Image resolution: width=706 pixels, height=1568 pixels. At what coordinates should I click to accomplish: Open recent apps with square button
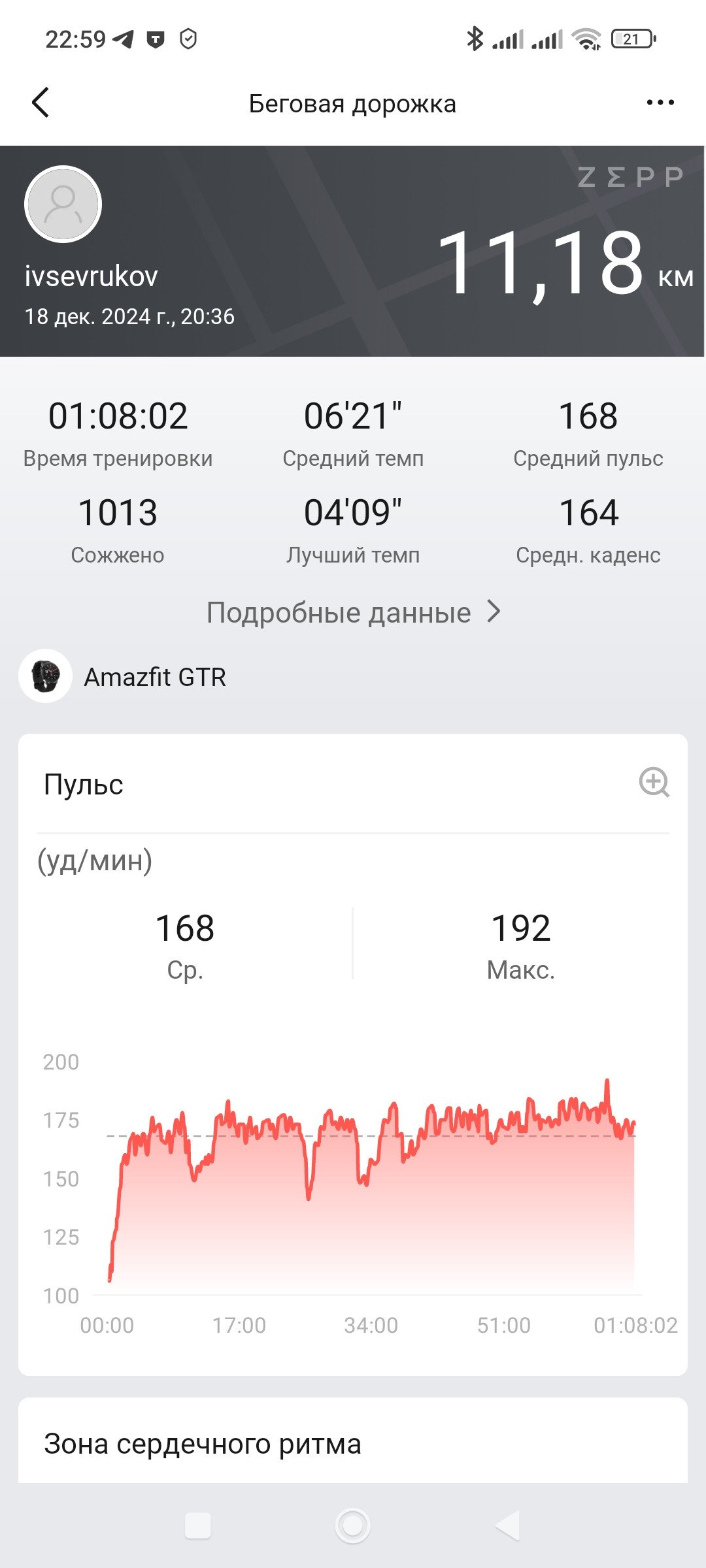pos(198,1526)
